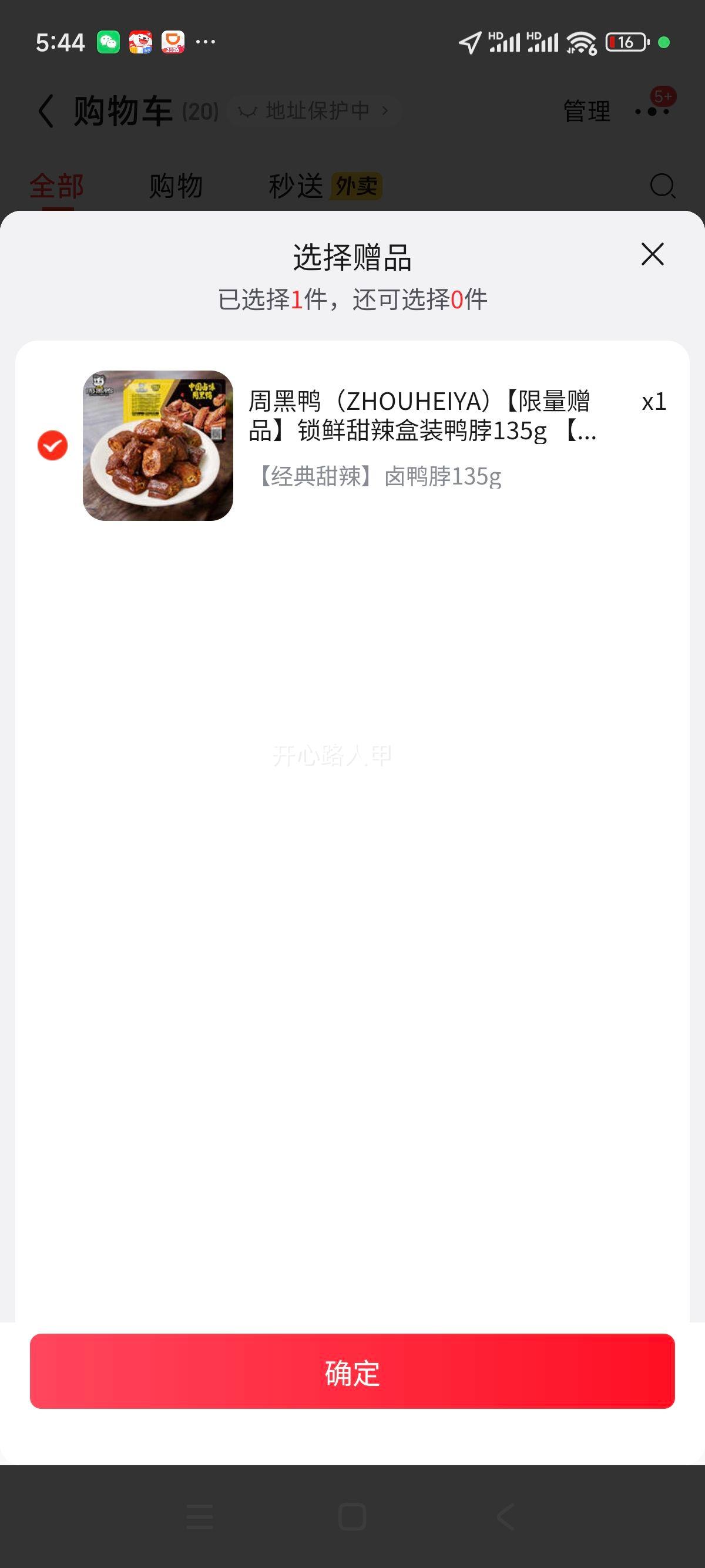Tap the system back navigation button
705x1568 pixels.
505,1516
